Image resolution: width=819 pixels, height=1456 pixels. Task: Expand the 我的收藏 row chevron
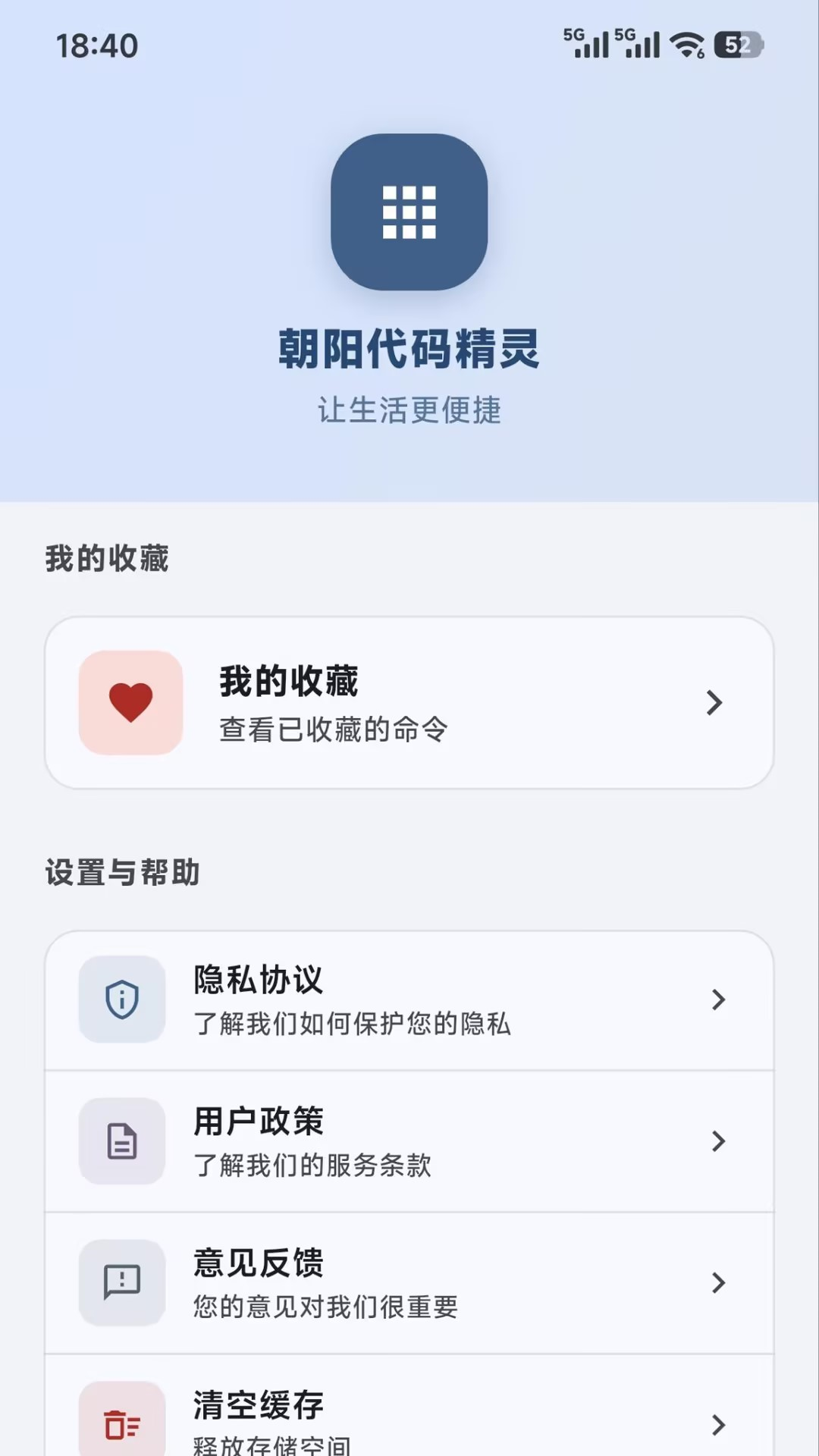(x=714, y=703)
